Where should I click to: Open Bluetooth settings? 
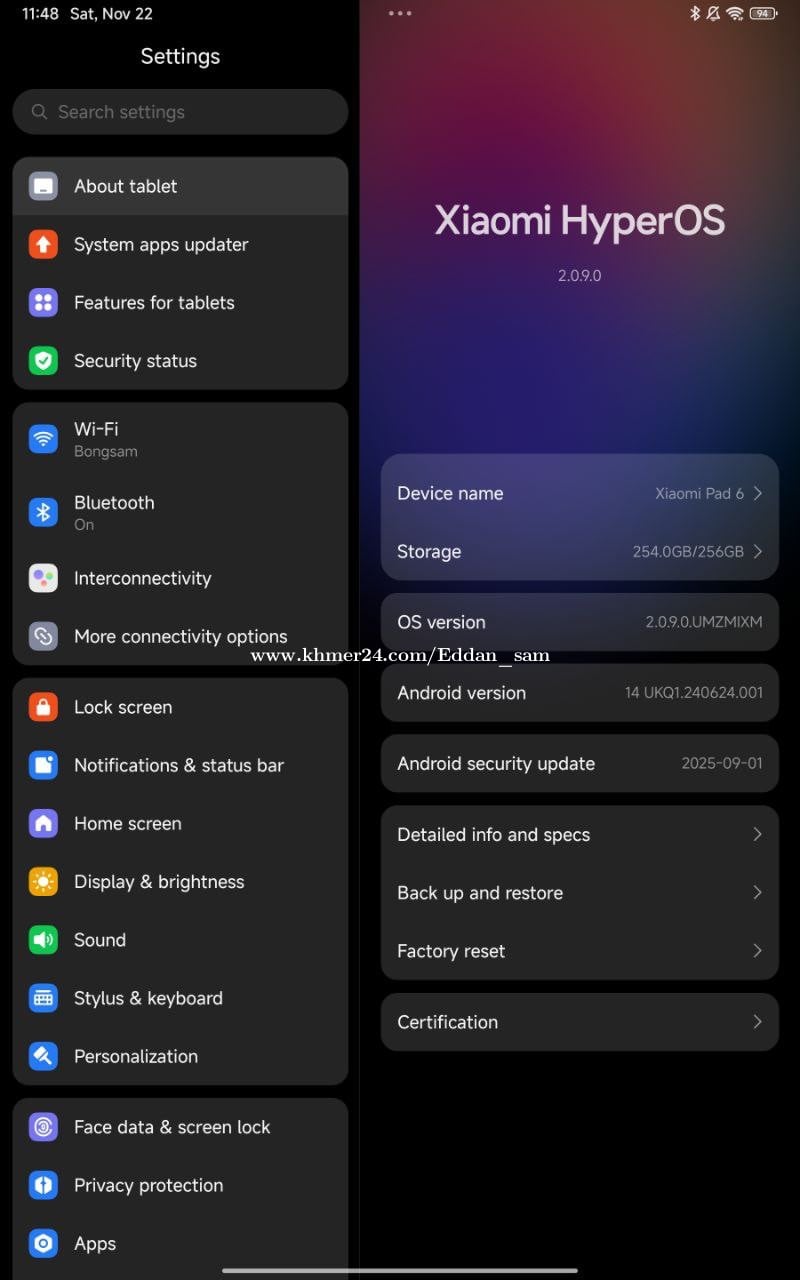[180, 512]
